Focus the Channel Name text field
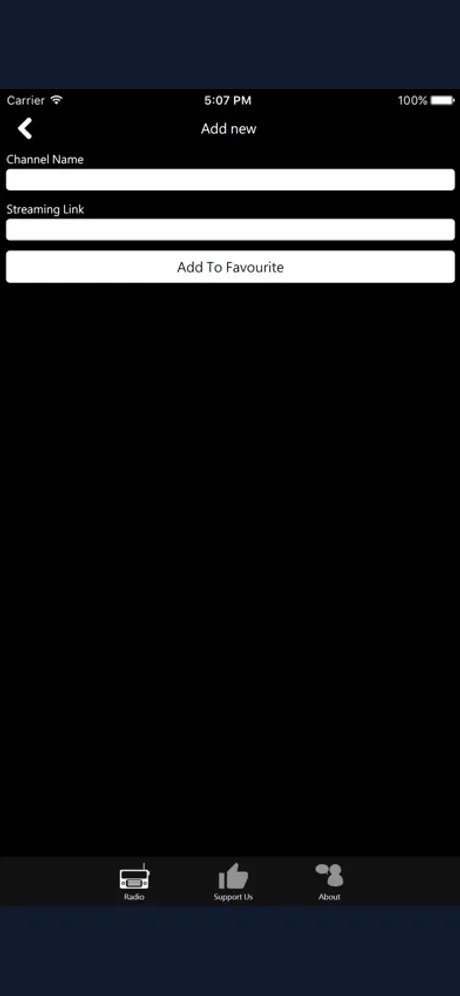Screen dimensions: 460x996 pos(230,180)
